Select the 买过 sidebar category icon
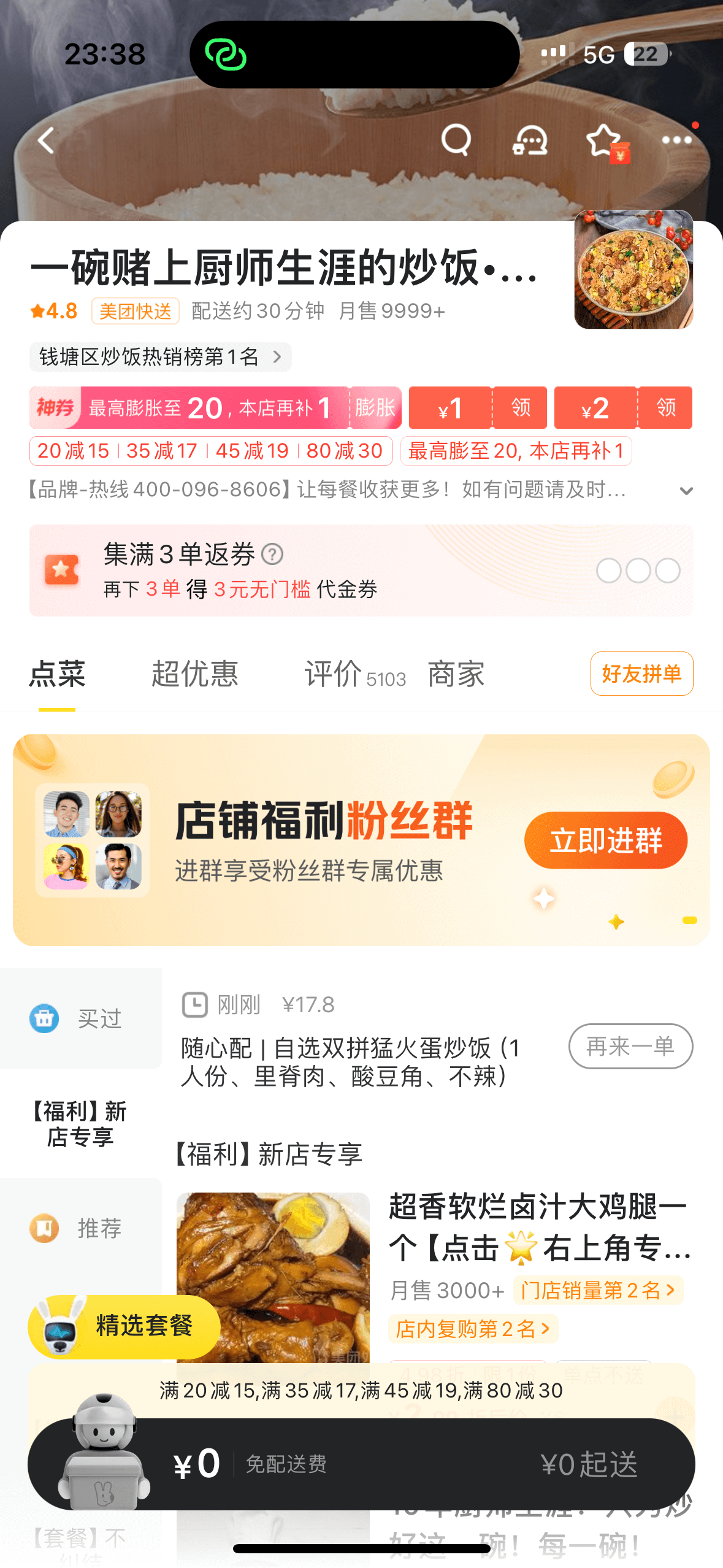 [43, 1018]
